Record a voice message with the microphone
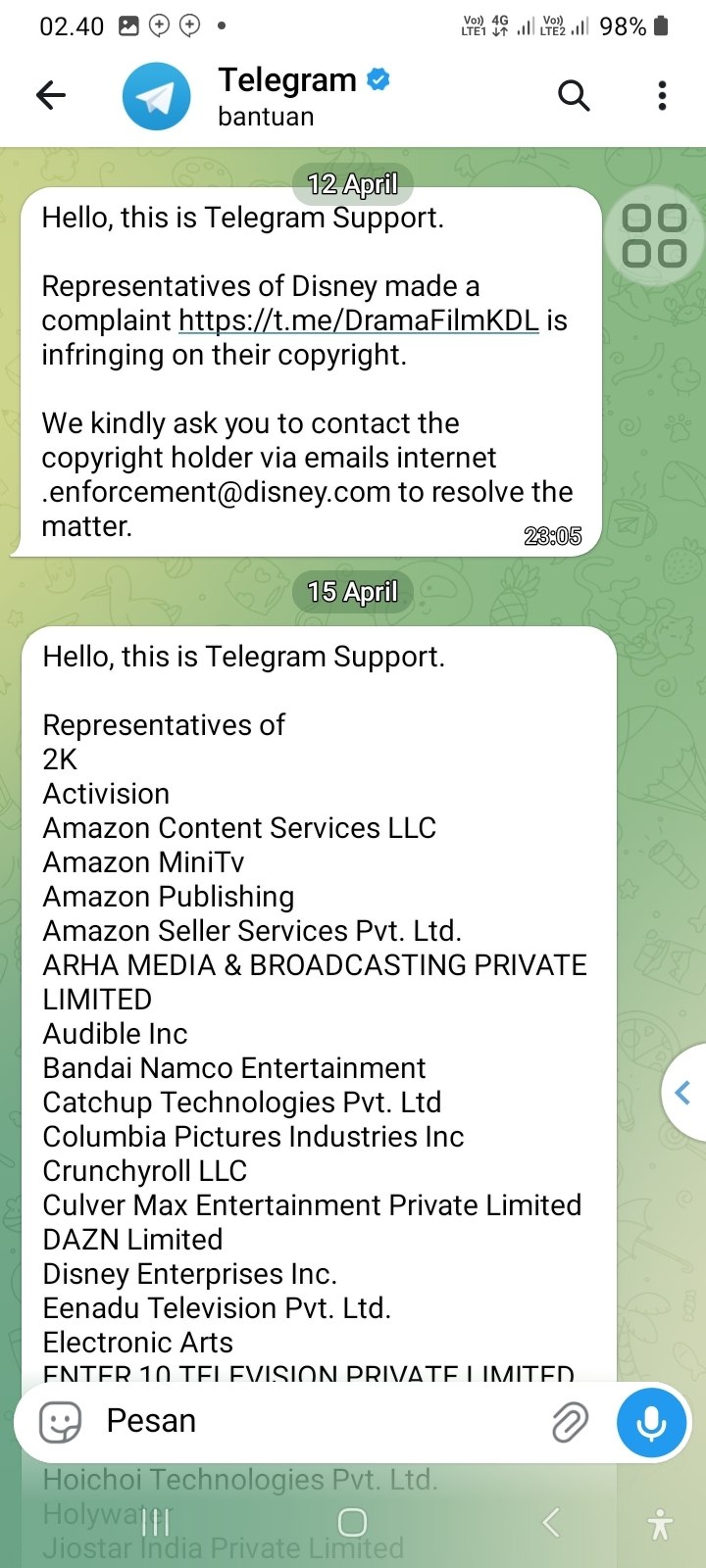 651,1421
